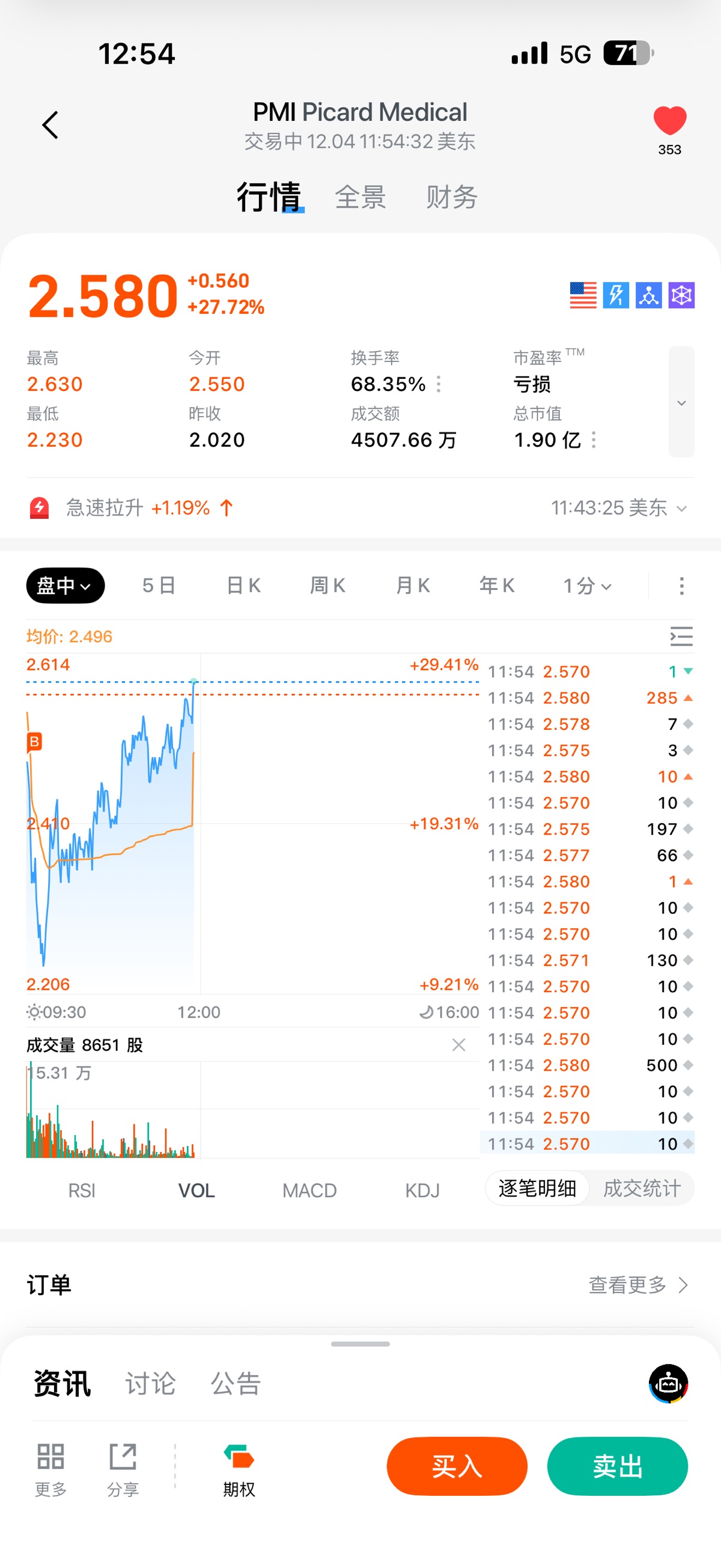Go back using the top-left arrow
This screenshot has width=721, height=1568.
pyautogui.click(x=50, y=125)
